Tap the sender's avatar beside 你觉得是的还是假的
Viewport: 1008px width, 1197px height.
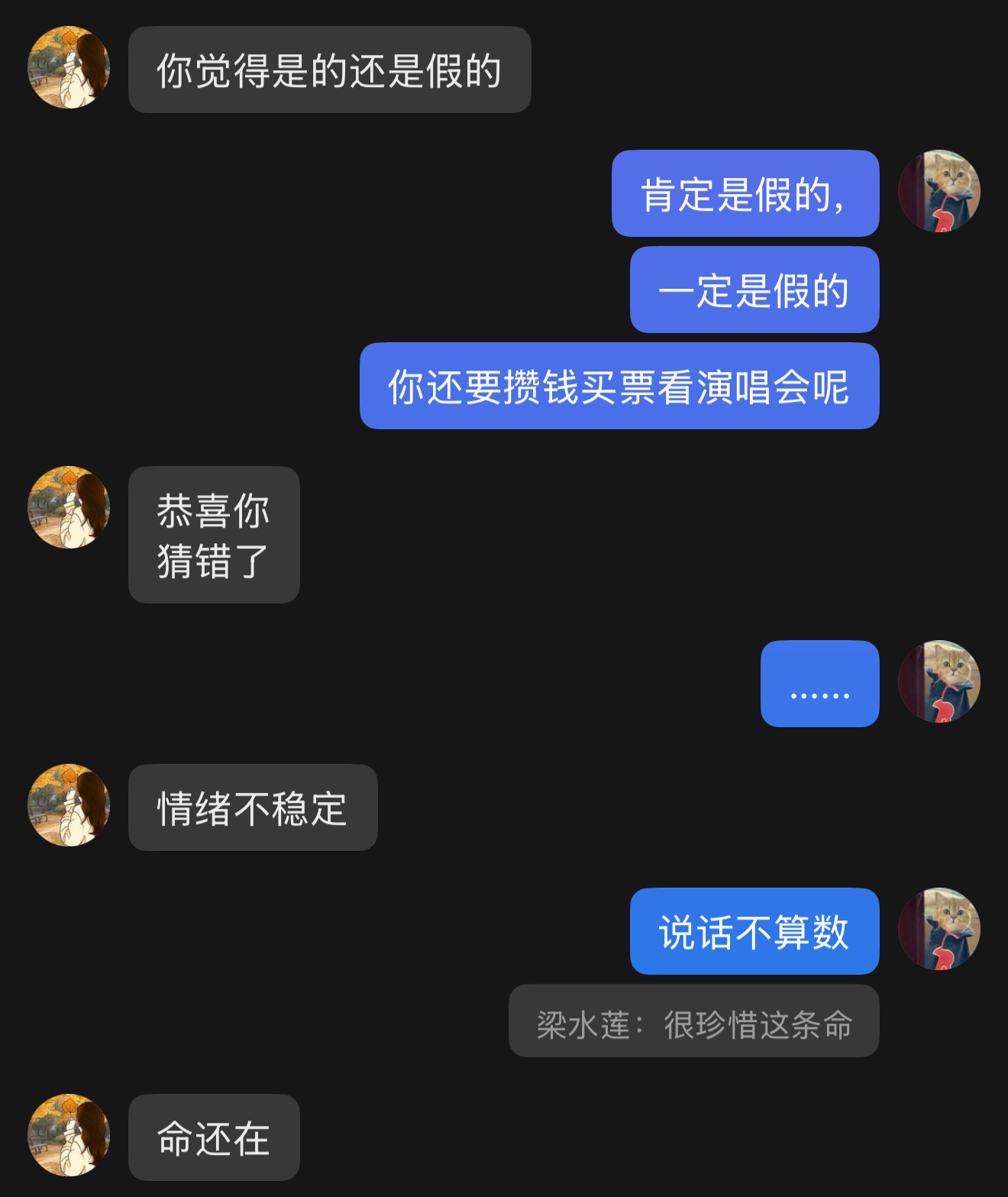(x=69, y=67)
